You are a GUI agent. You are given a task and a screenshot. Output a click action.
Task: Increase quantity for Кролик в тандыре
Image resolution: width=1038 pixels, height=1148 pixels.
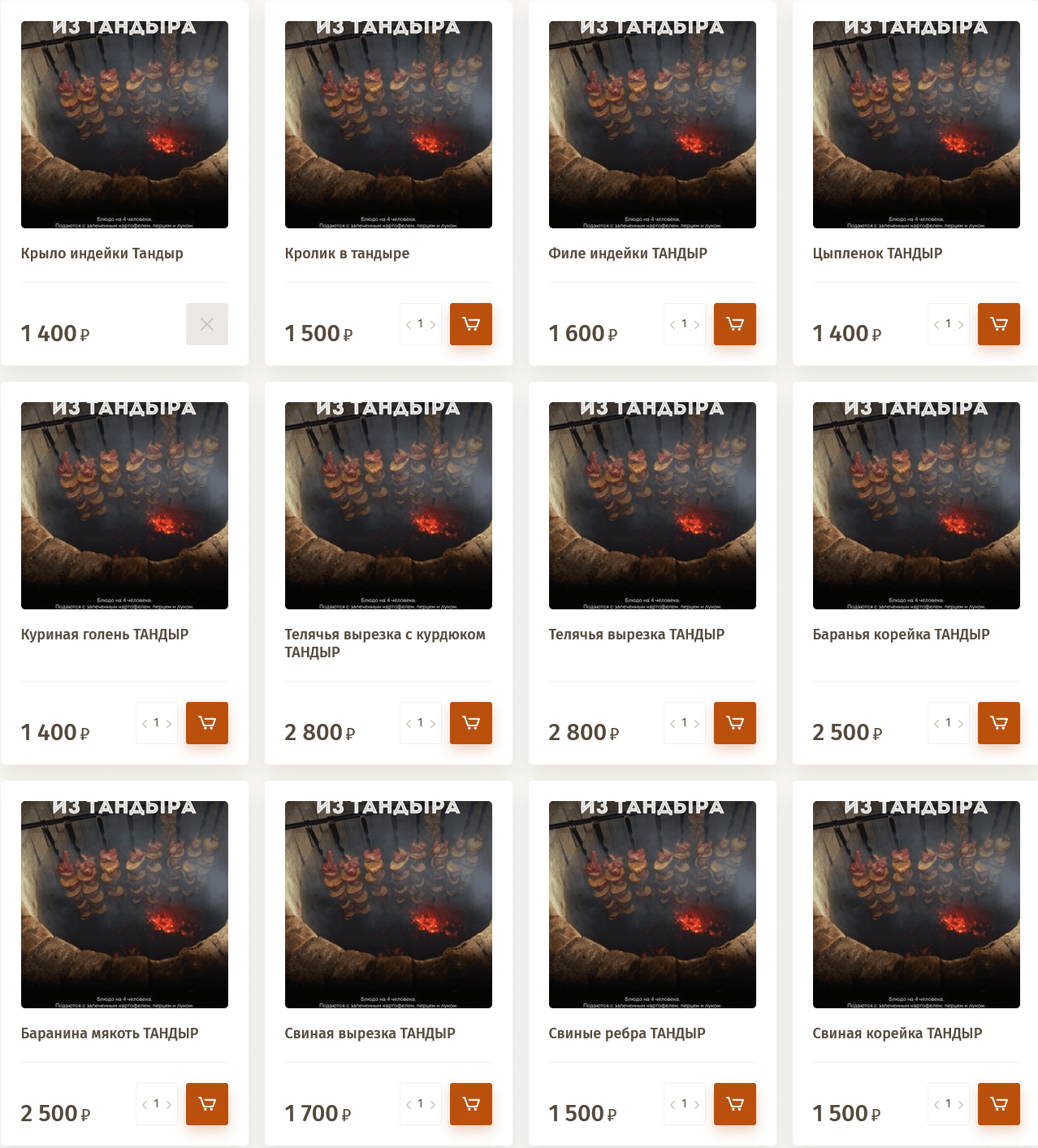pos(433,325)
